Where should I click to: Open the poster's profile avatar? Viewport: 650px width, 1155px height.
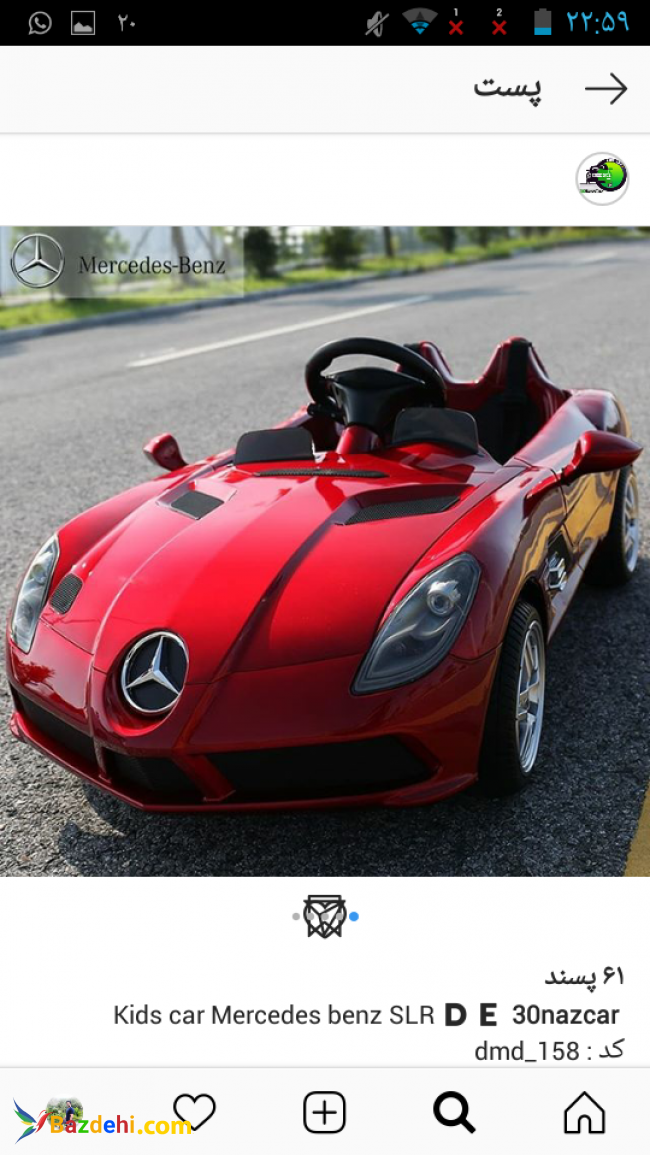tap(602, 179)
